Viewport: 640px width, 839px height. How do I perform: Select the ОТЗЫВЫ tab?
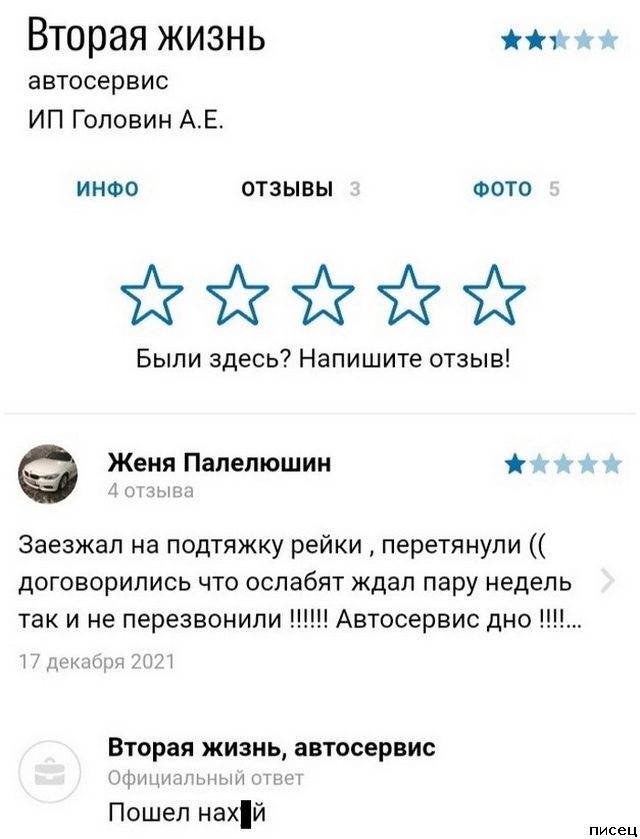click(287, 189)
